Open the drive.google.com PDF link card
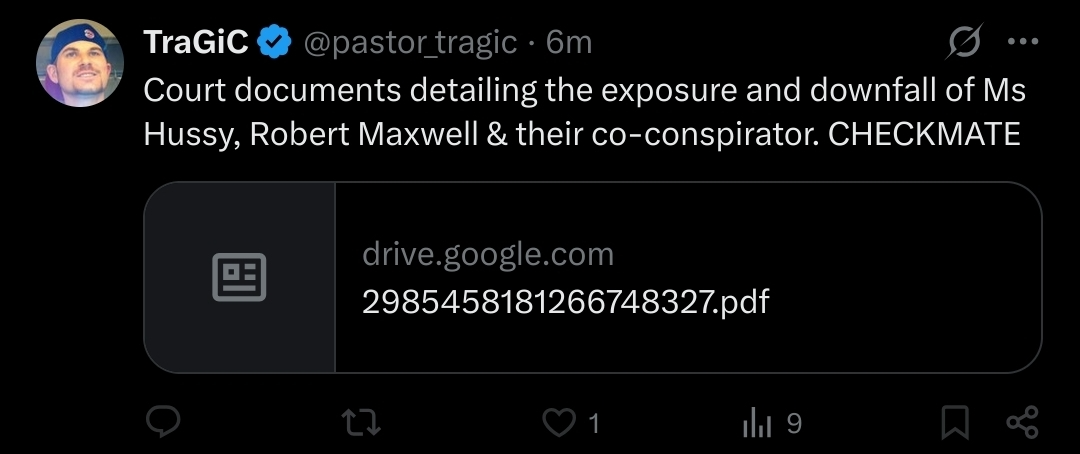The image size is (1080, 454). (592, 278)
